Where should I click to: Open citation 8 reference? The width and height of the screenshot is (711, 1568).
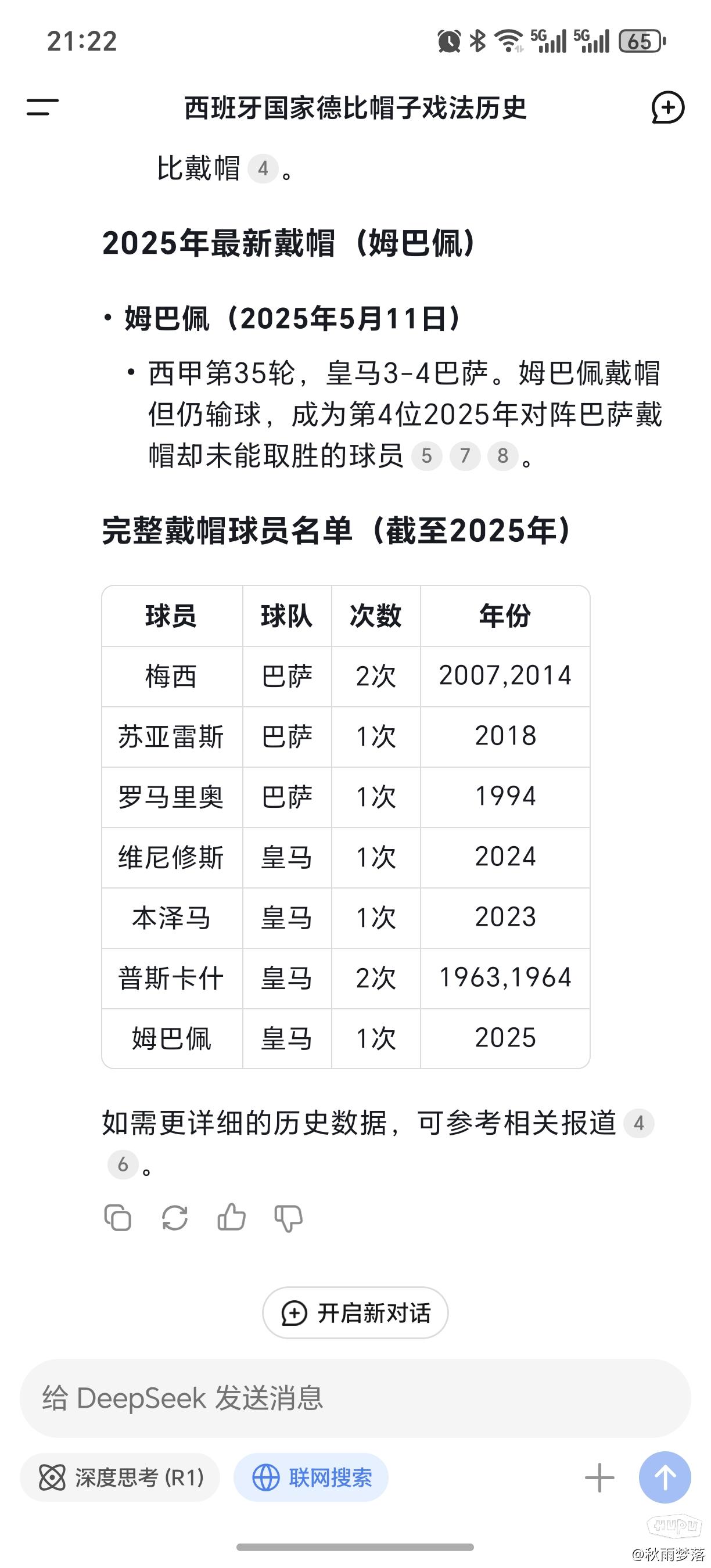coord(503,455)
